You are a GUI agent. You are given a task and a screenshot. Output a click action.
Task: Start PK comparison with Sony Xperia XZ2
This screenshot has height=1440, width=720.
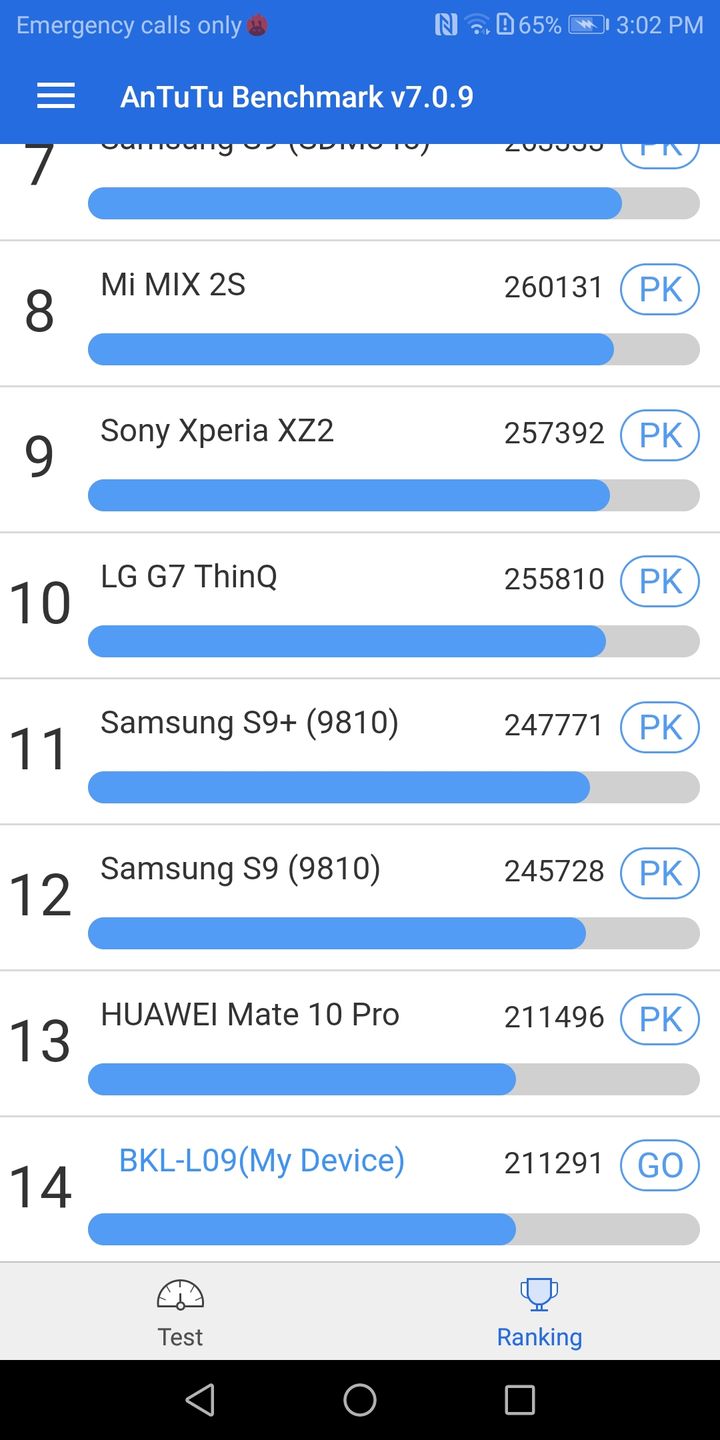659,435
